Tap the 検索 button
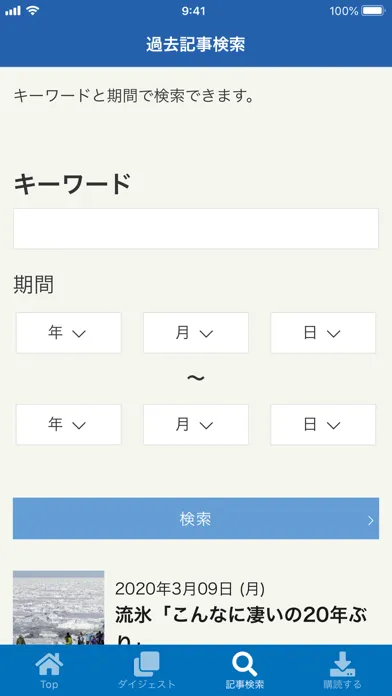This screenshot has width=392, height=696. tap(196, 518)
